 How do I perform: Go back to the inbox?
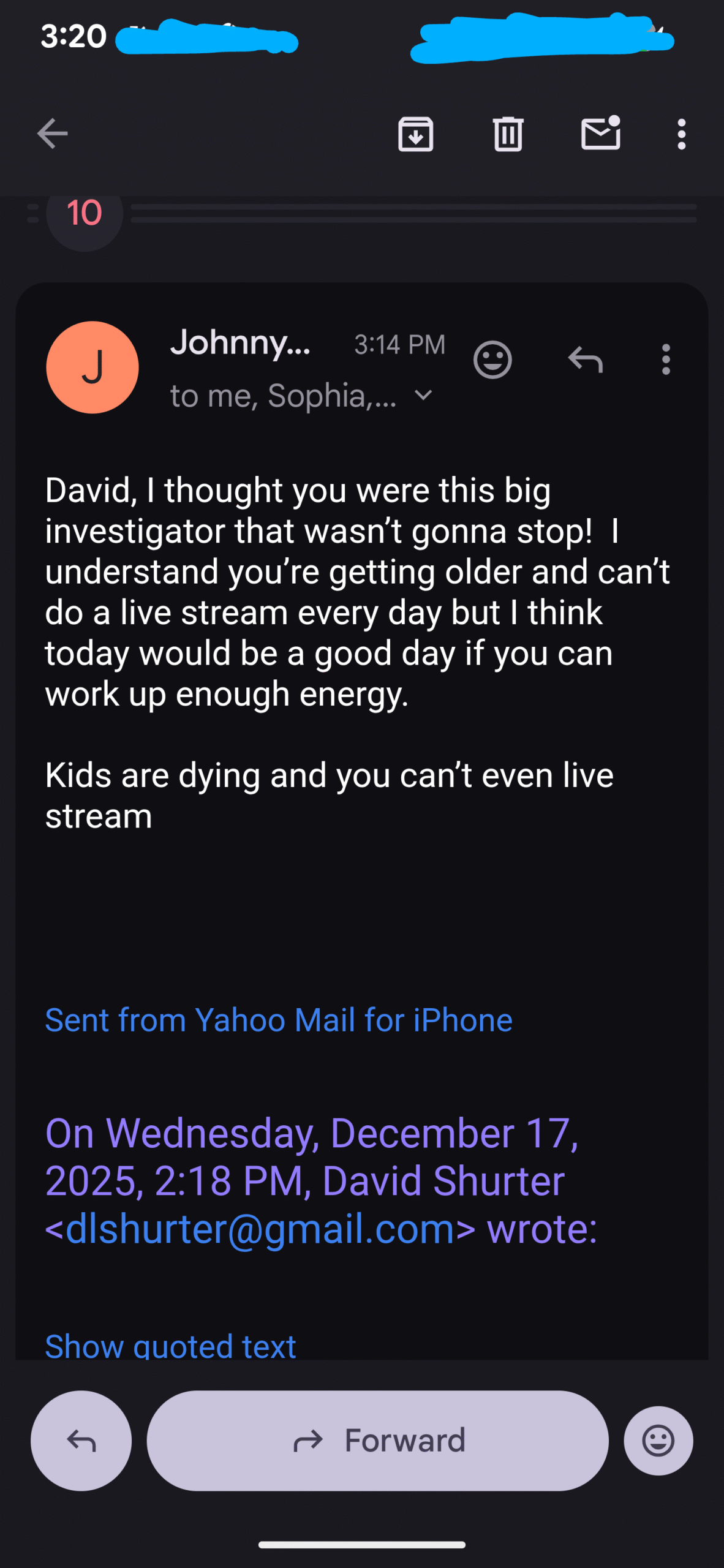(52, 134)
